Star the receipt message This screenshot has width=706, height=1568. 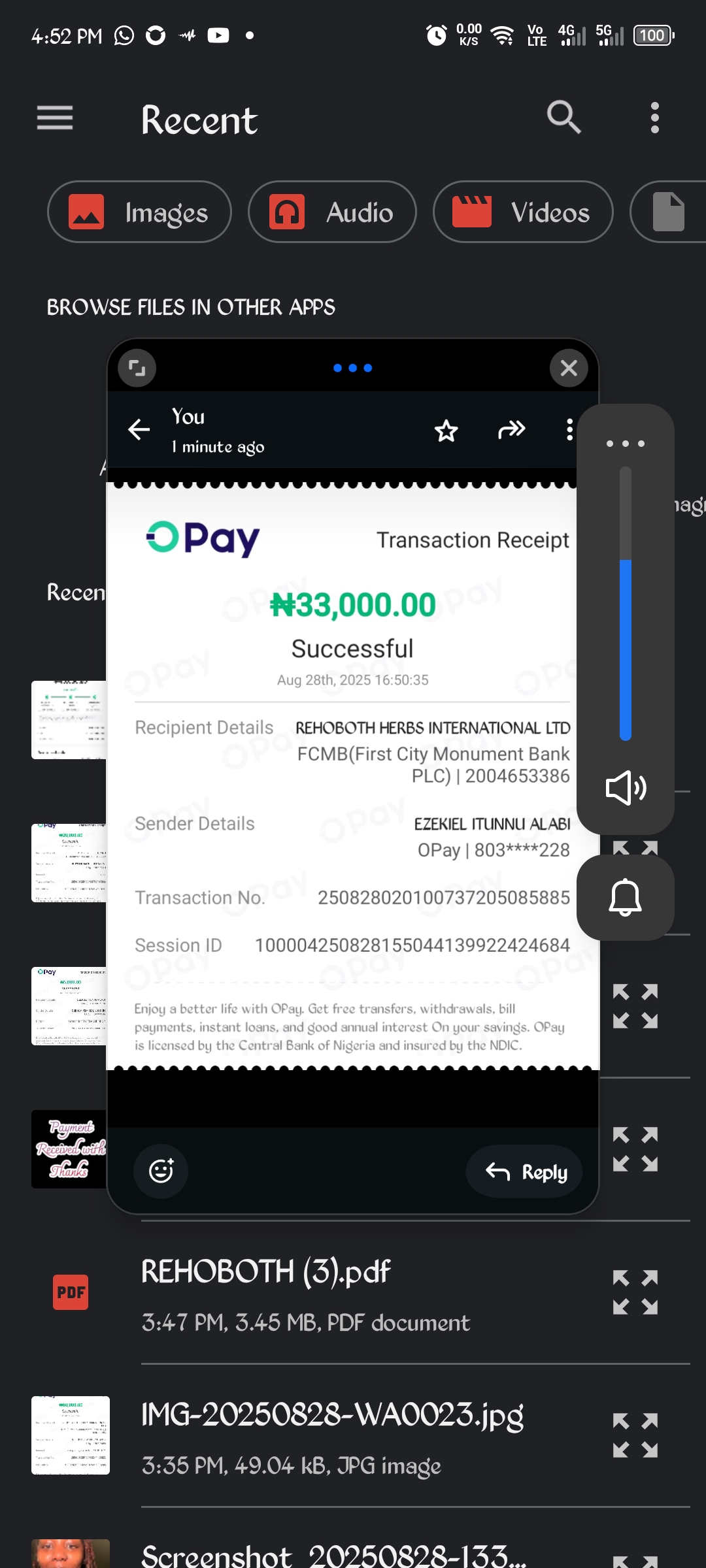446,431
